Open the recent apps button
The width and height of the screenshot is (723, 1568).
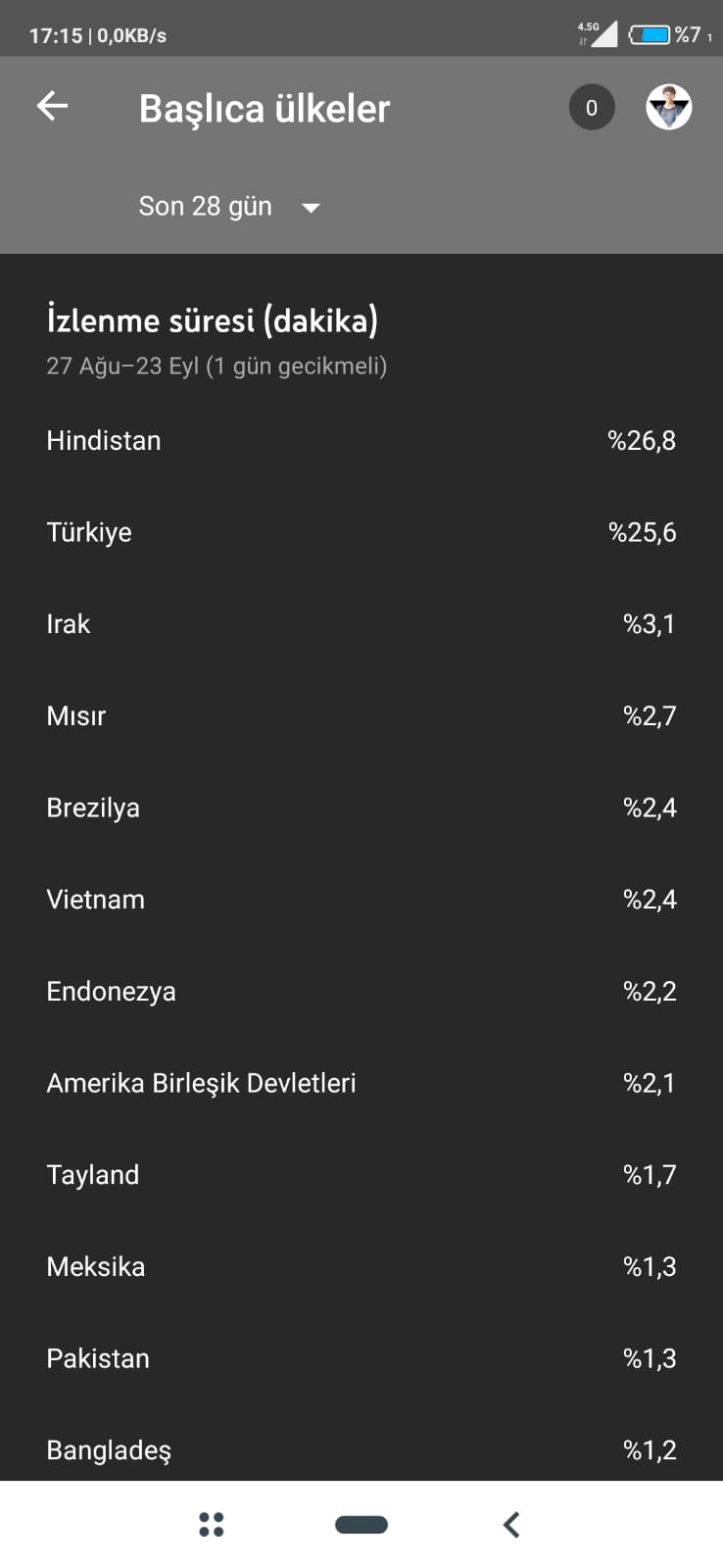point(212,1524)
